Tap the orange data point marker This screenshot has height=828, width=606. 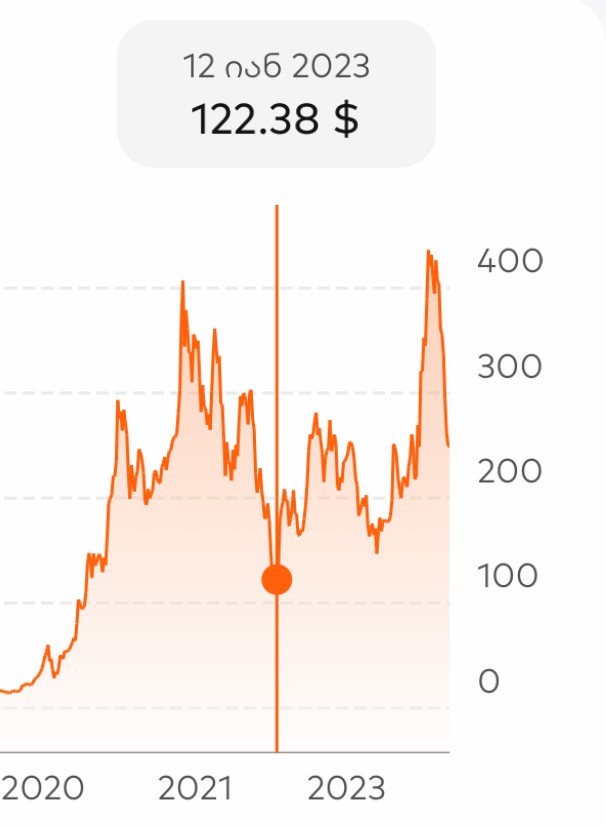click(276, 579)
